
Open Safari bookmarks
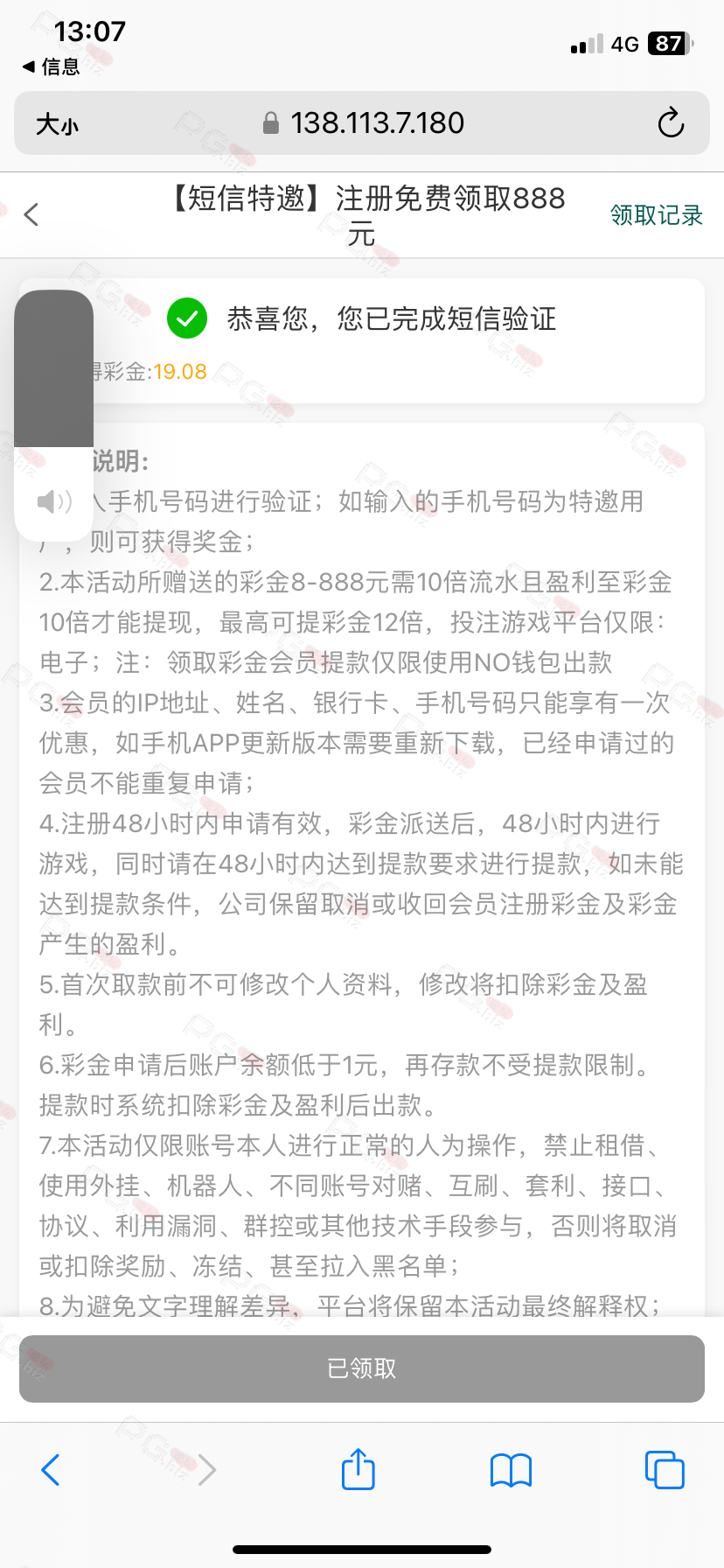(512, 1470)
